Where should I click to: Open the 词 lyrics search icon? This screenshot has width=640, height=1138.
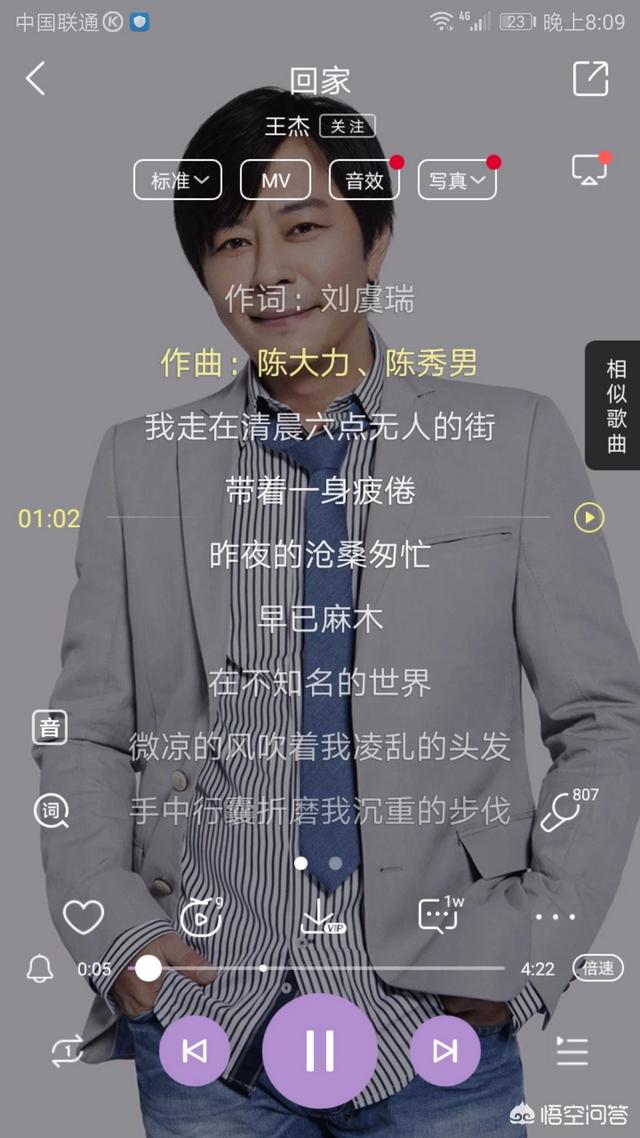[x=51, y=810]
